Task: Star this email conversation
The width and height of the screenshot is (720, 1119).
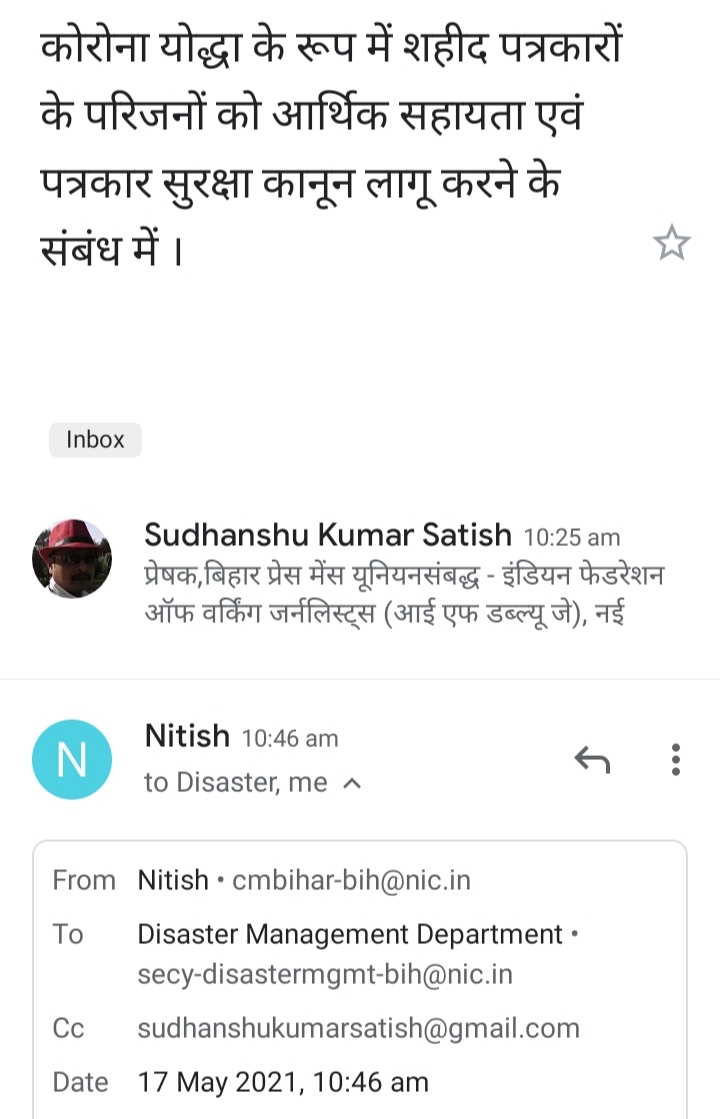Action: 671,243
